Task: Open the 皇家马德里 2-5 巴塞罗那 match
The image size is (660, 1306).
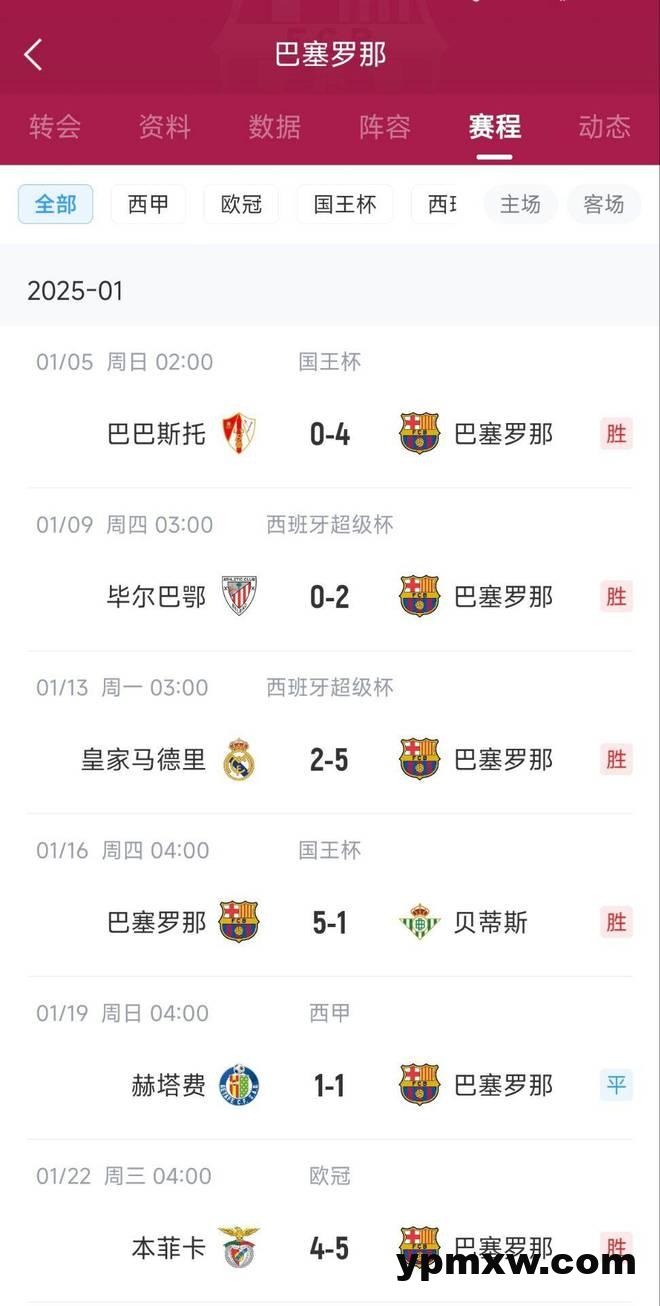Action: (330, 733)
